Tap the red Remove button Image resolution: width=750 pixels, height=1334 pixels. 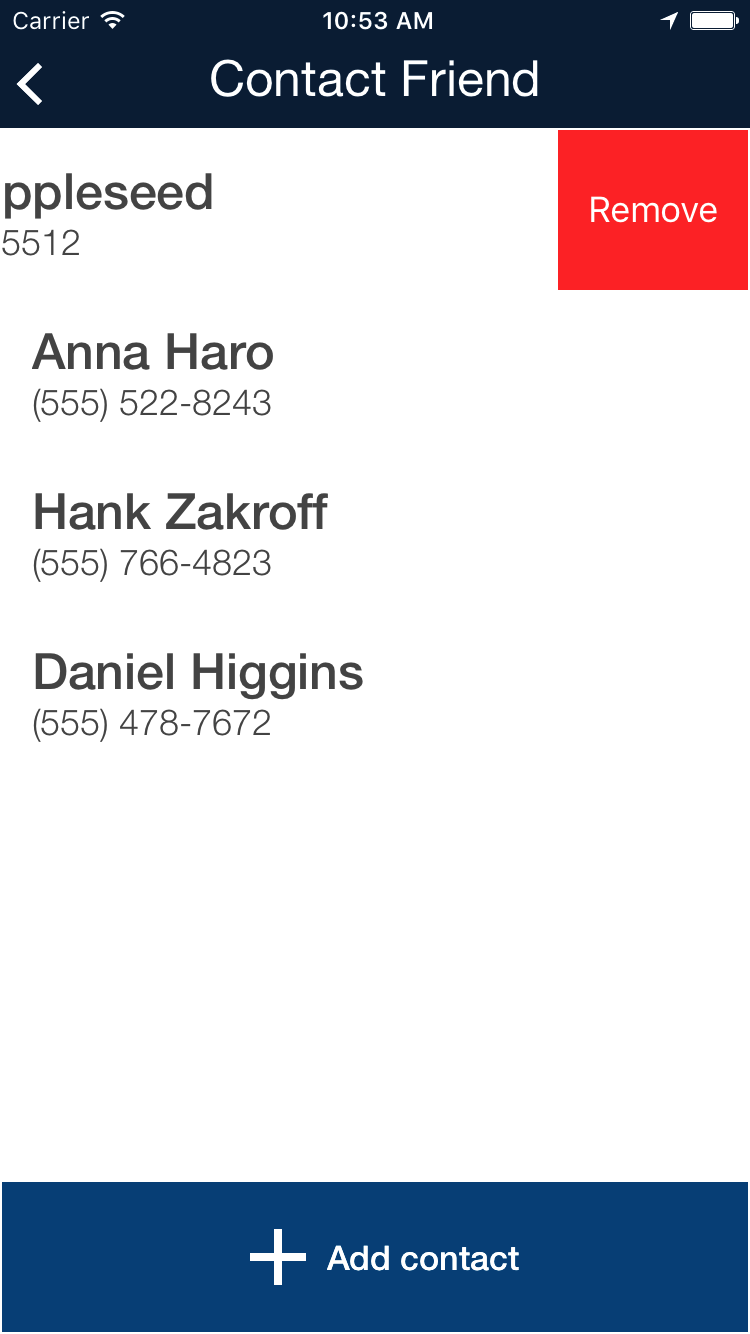(653, 210)
